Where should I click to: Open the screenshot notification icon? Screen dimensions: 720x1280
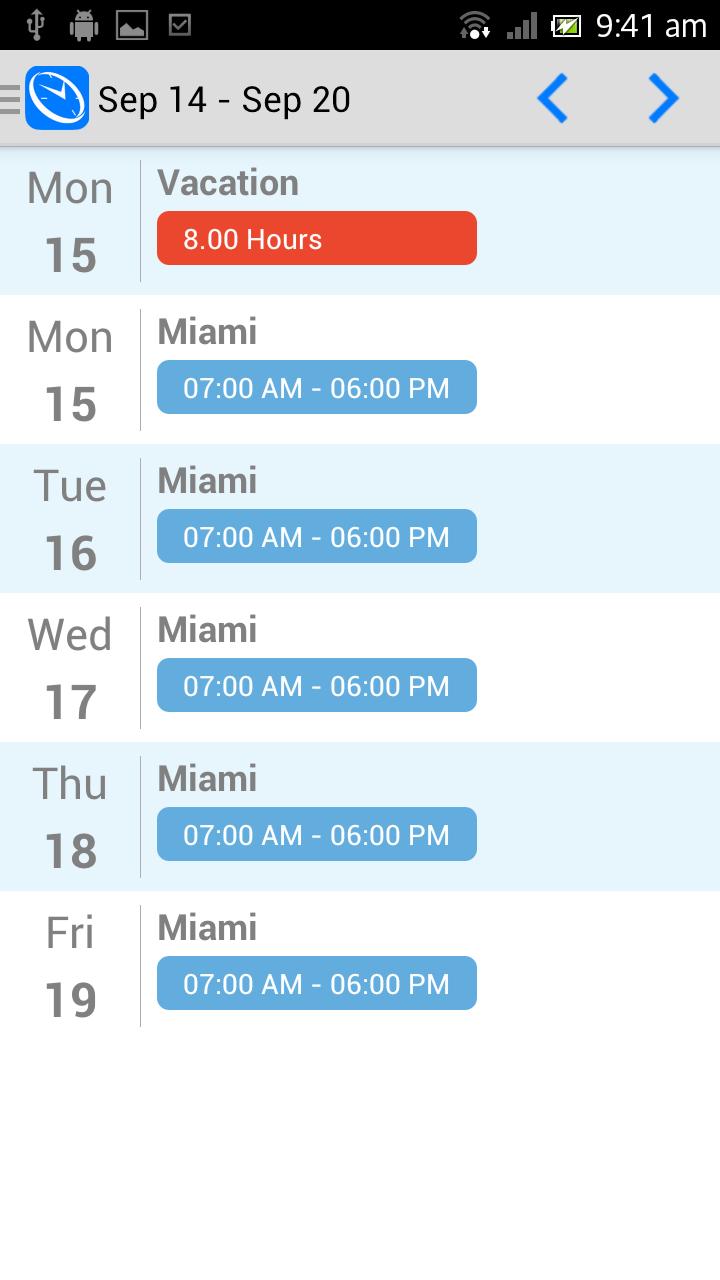coord(133,25)
